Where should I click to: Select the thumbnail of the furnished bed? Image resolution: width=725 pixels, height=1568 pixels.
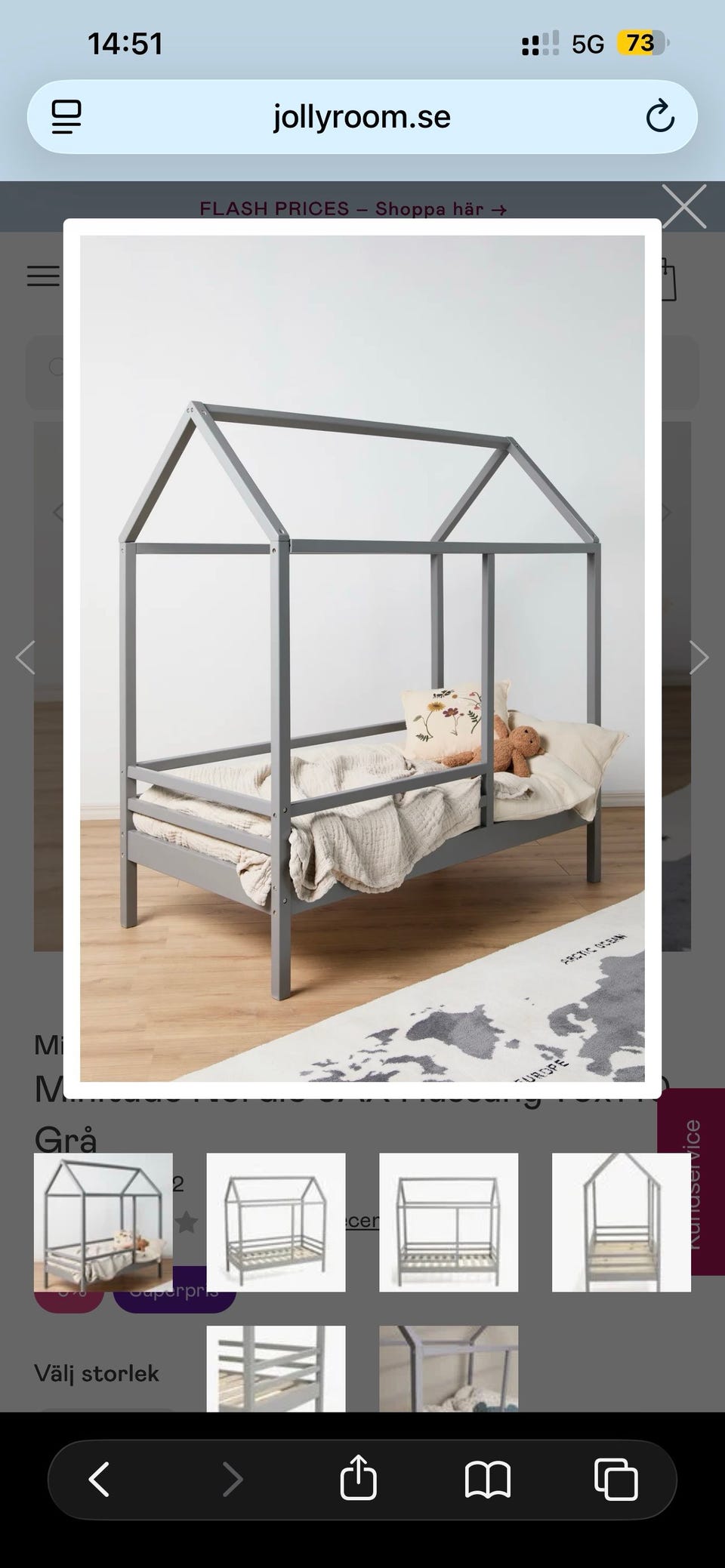coord(103,1222)
